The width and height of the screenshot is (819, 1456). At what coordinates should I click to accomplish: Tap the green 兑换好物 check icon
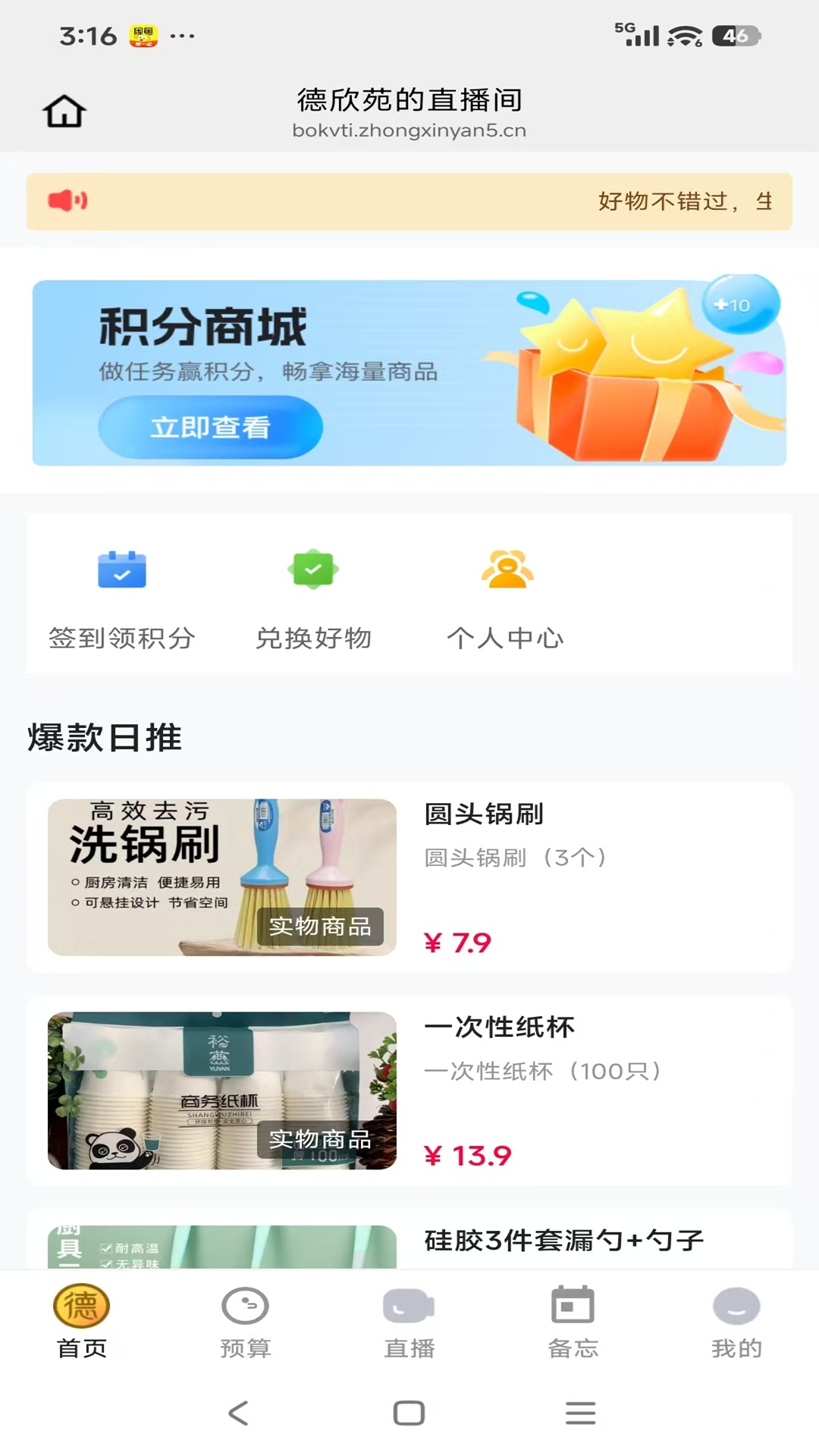point(313,570)
